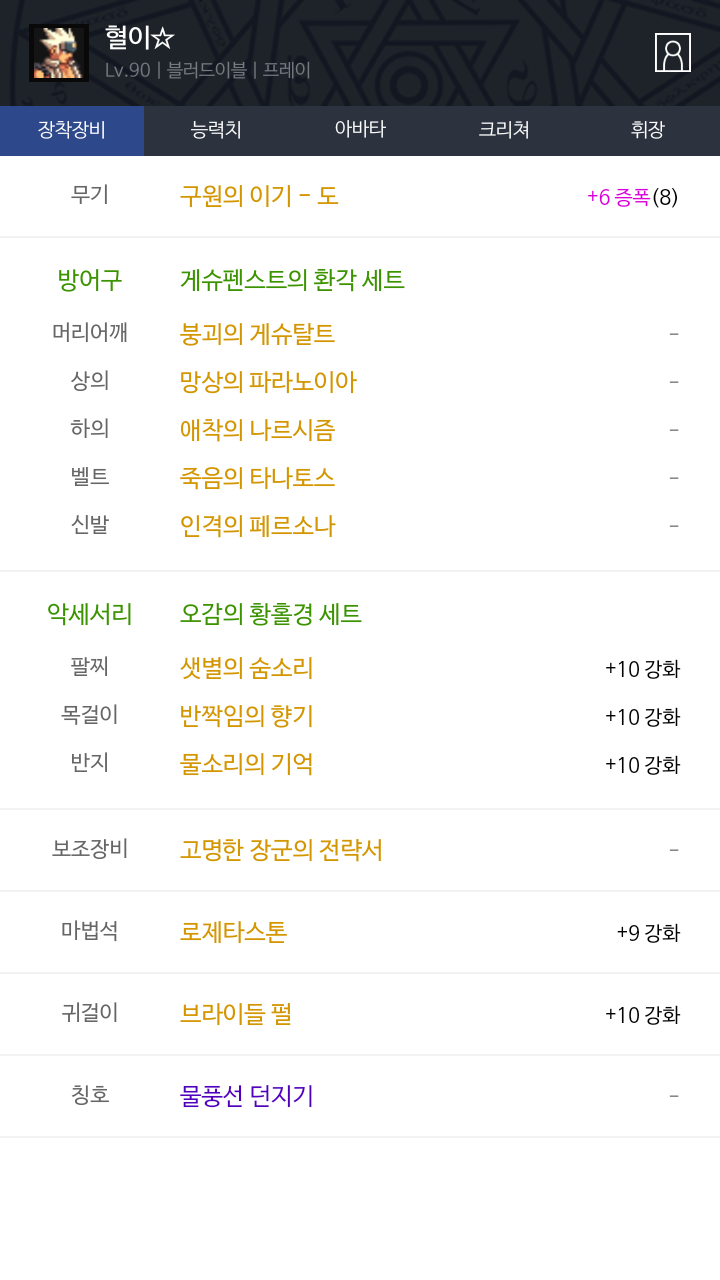Image resolution: width=720 pixels, height=1280 pixels.
Task: View 로제타스톤 magic stone
Action: tap(234, 932)
